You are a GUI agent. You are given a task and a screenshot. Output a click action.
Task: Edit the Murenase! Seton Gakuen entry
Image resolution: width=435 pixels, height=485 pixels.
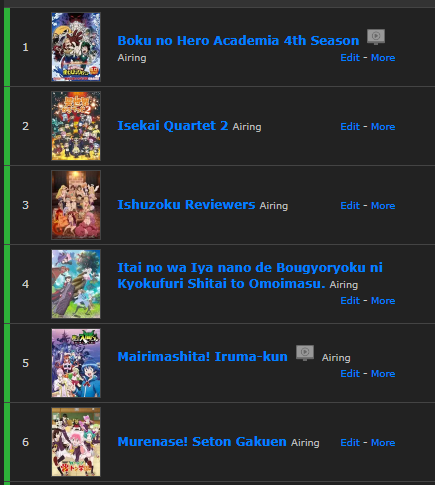[x=350, y=443]
